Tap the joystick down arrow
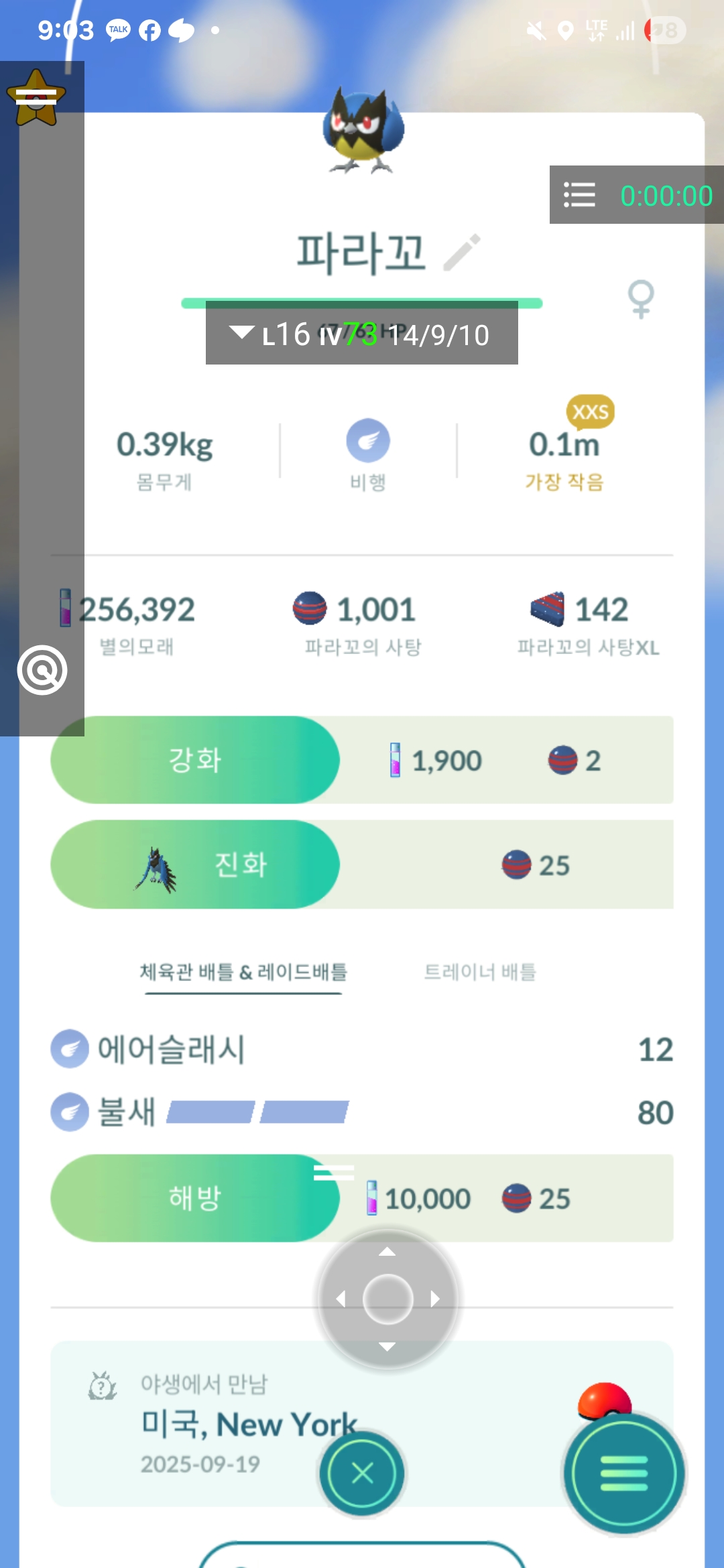 (387, 1346)
